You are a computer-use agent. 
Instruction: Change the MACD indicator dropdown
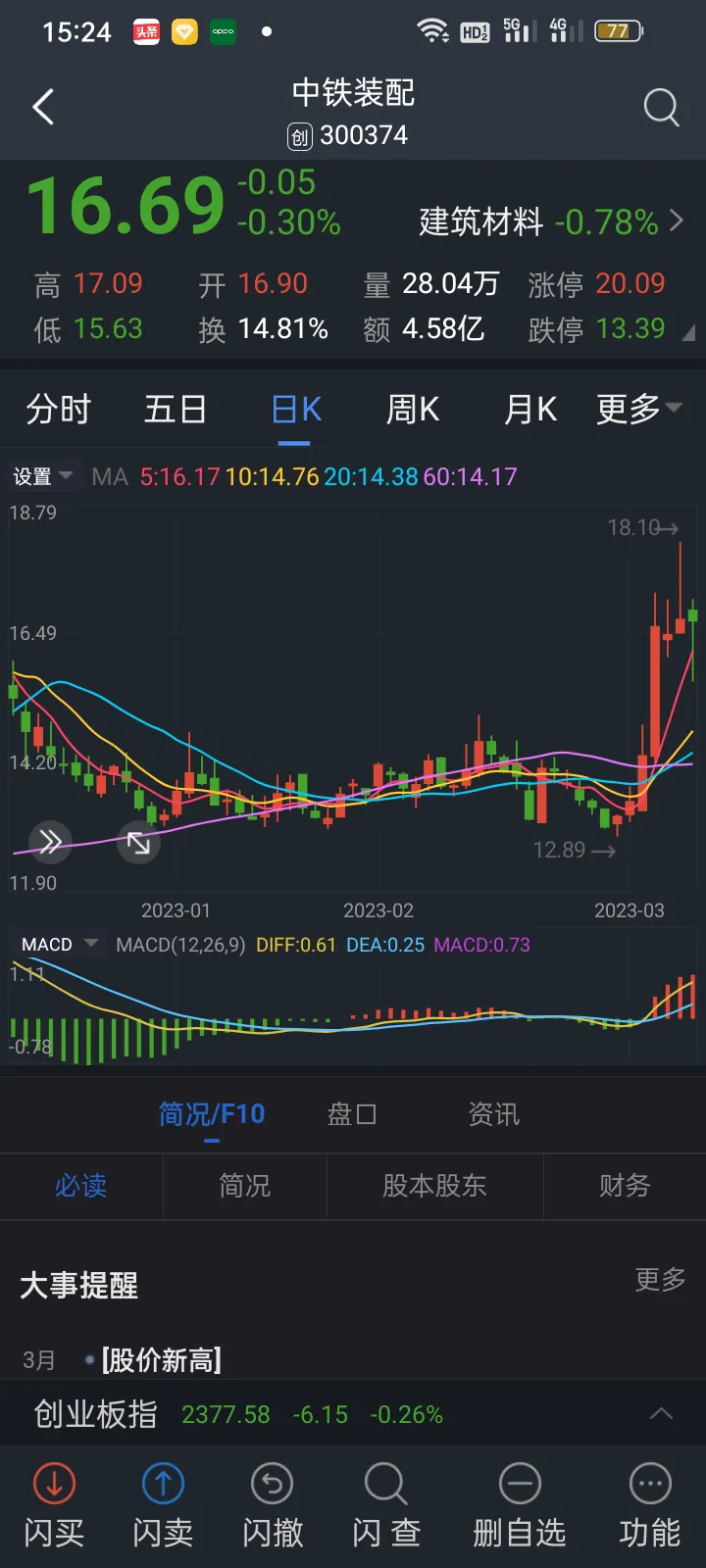click(x=60, y=945)
